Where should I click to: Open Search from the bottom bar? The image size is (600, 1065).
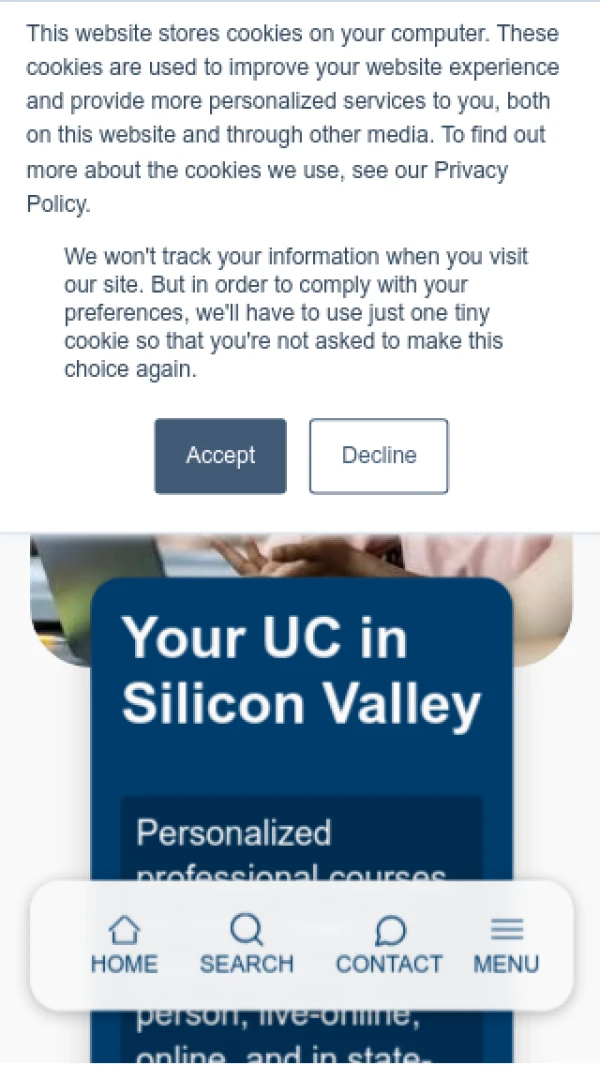click(246, 945)
